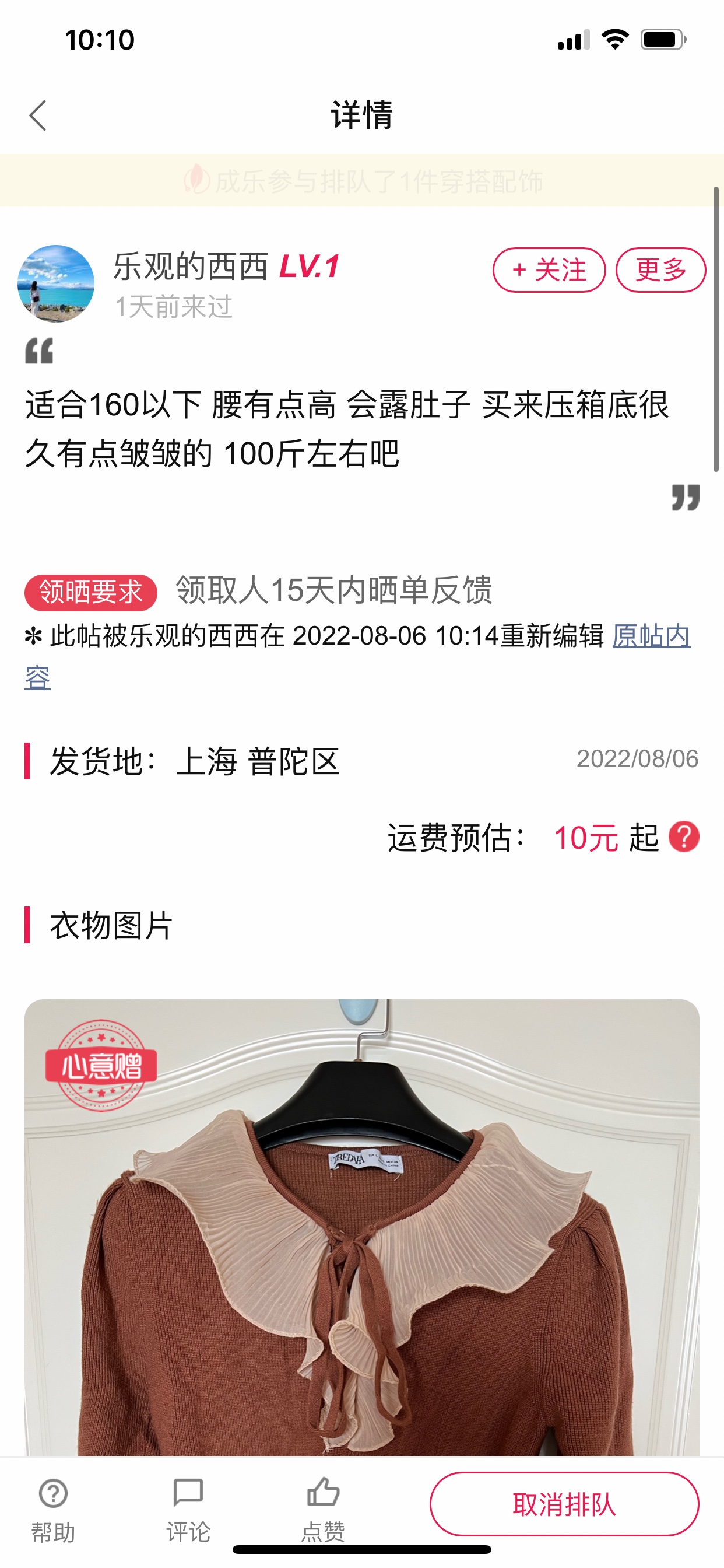Viewport: 724px width, 1568px height.
Task: Go back from the 详情 page
Action: pos(38,115)
